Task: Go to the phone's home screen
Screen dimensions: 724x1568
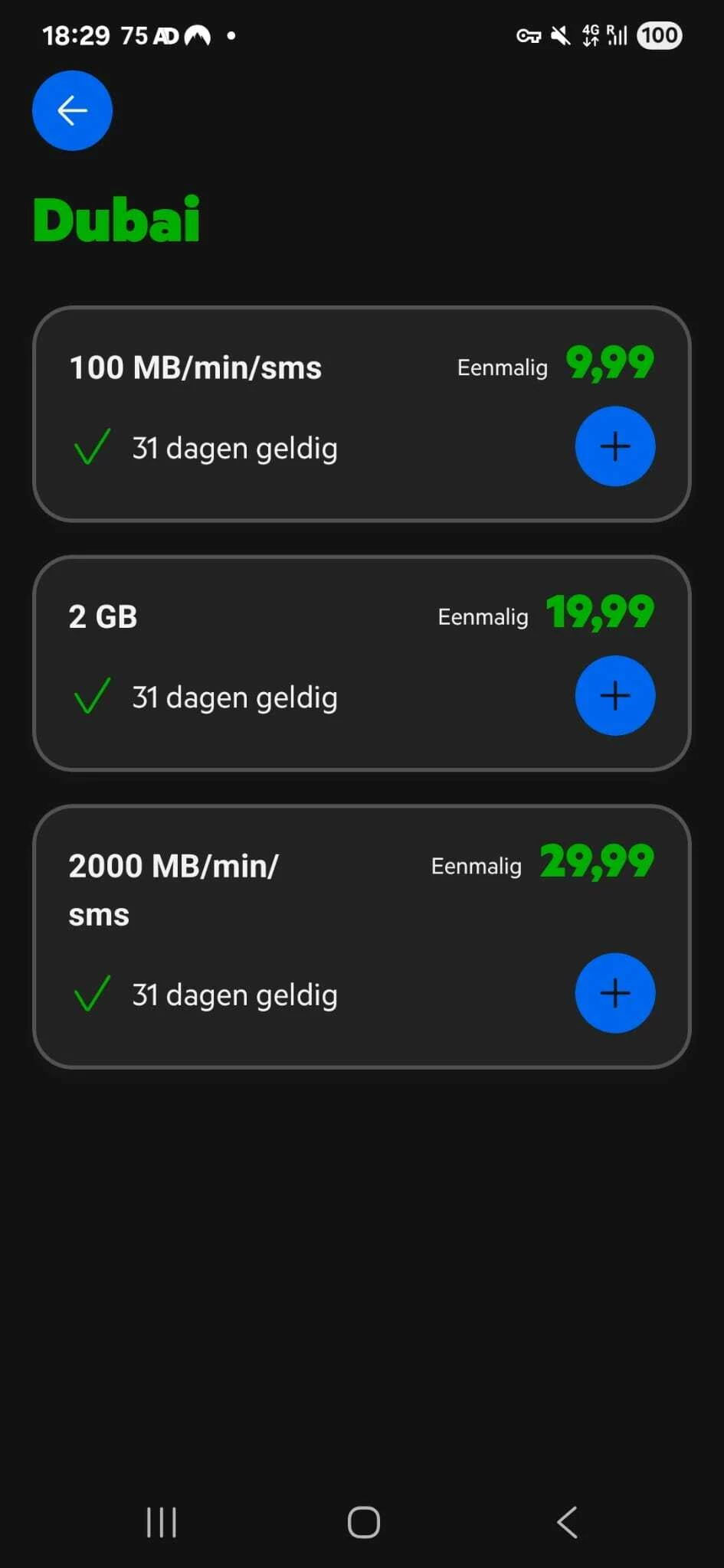Action: click(363, 1522)
